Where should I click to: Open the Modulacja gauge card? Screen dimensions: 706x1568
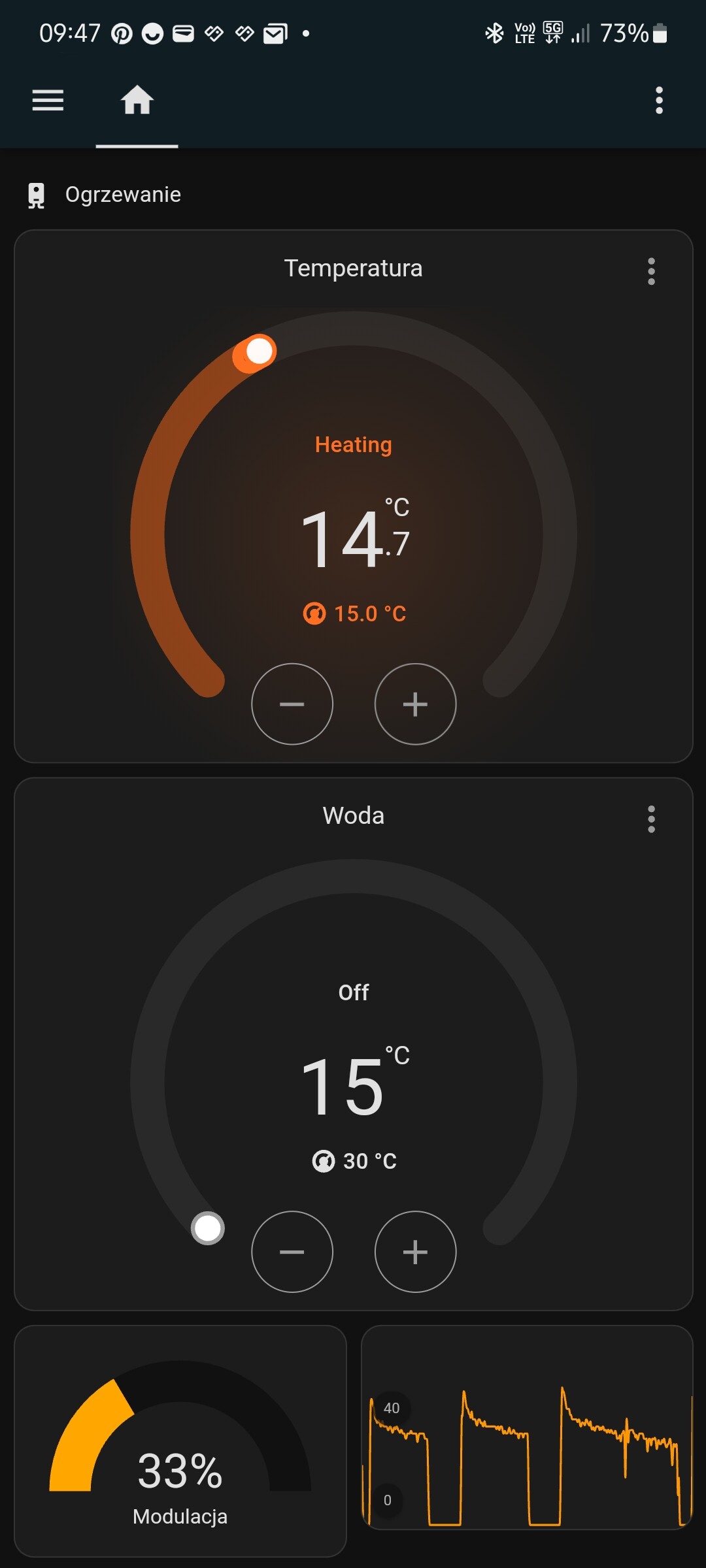[180, 1441]
